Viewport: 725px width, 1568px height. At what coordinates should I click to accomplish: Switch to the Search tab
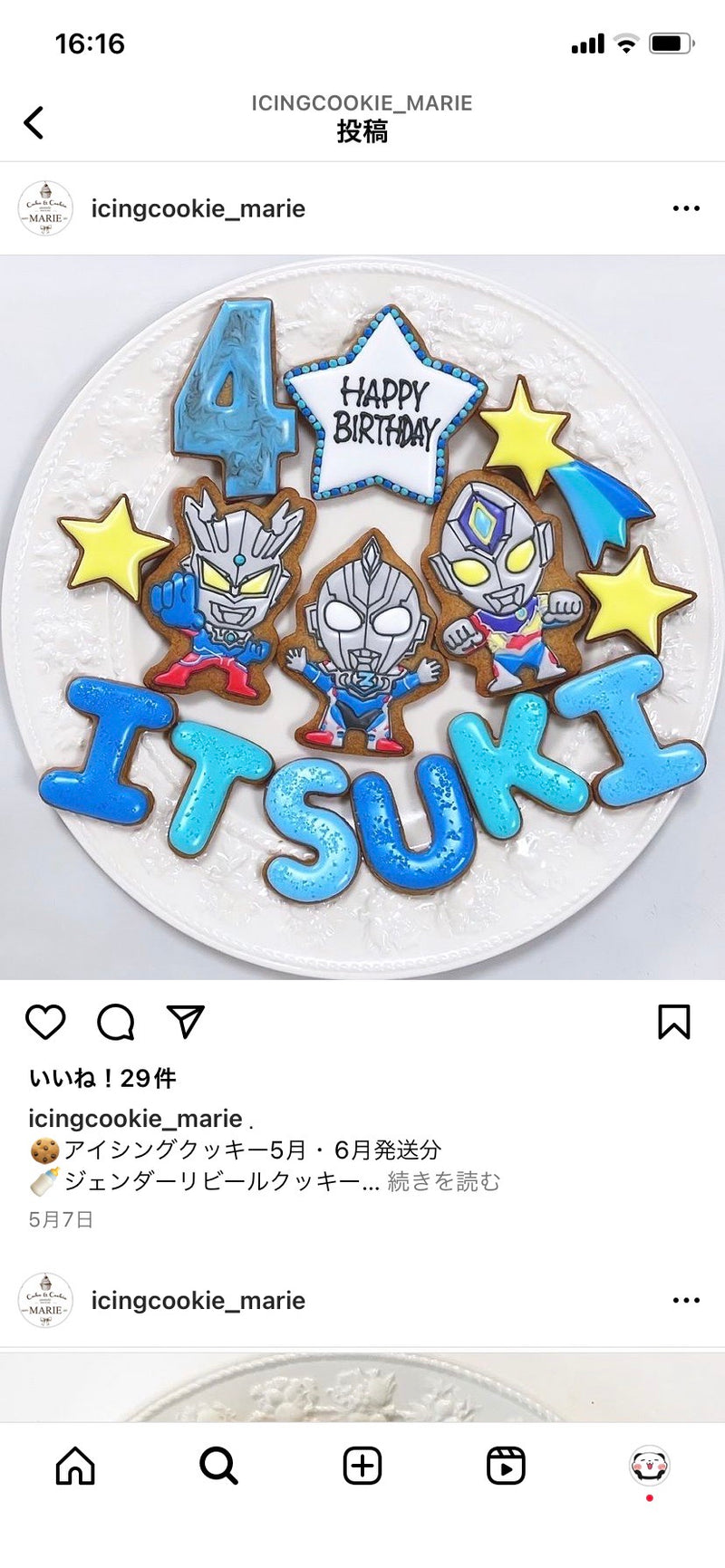218,1466
